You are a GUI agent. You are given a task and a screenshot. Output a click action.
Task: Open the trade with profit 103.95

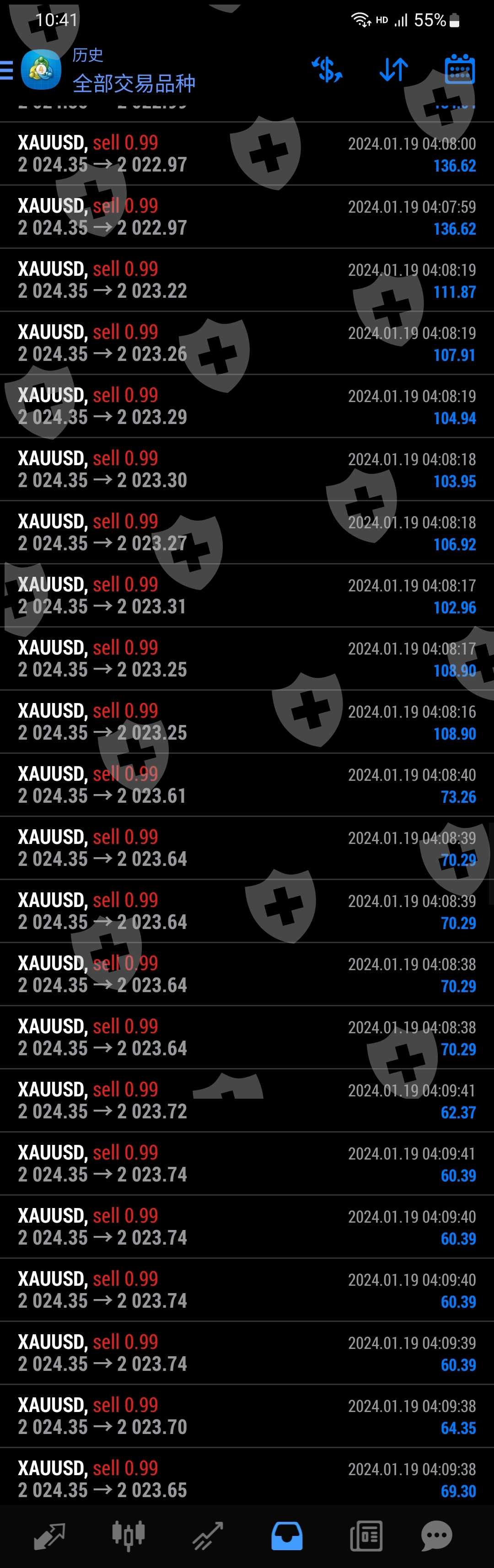click(x=247, y=469)
